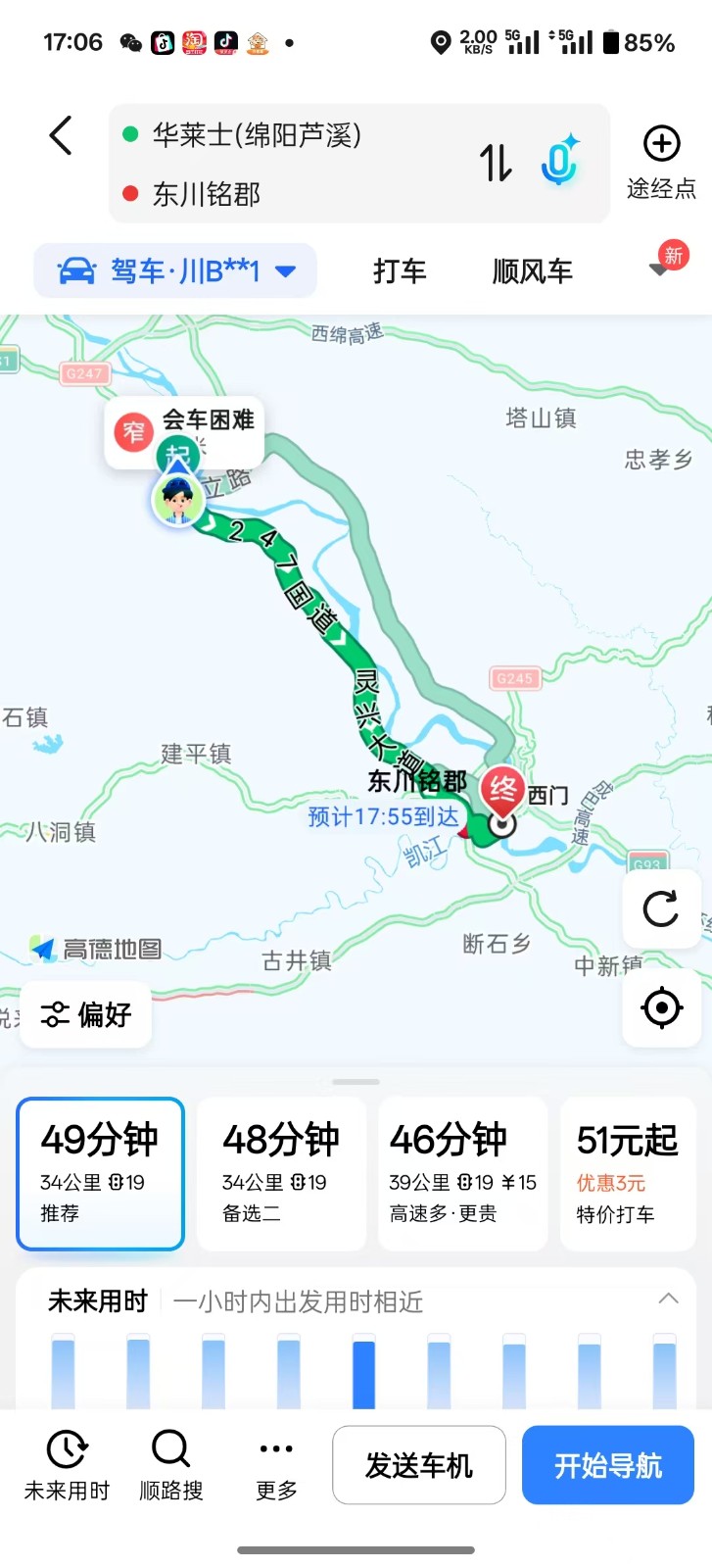Open 偏好 route preferences

(x=86, y=1014)
